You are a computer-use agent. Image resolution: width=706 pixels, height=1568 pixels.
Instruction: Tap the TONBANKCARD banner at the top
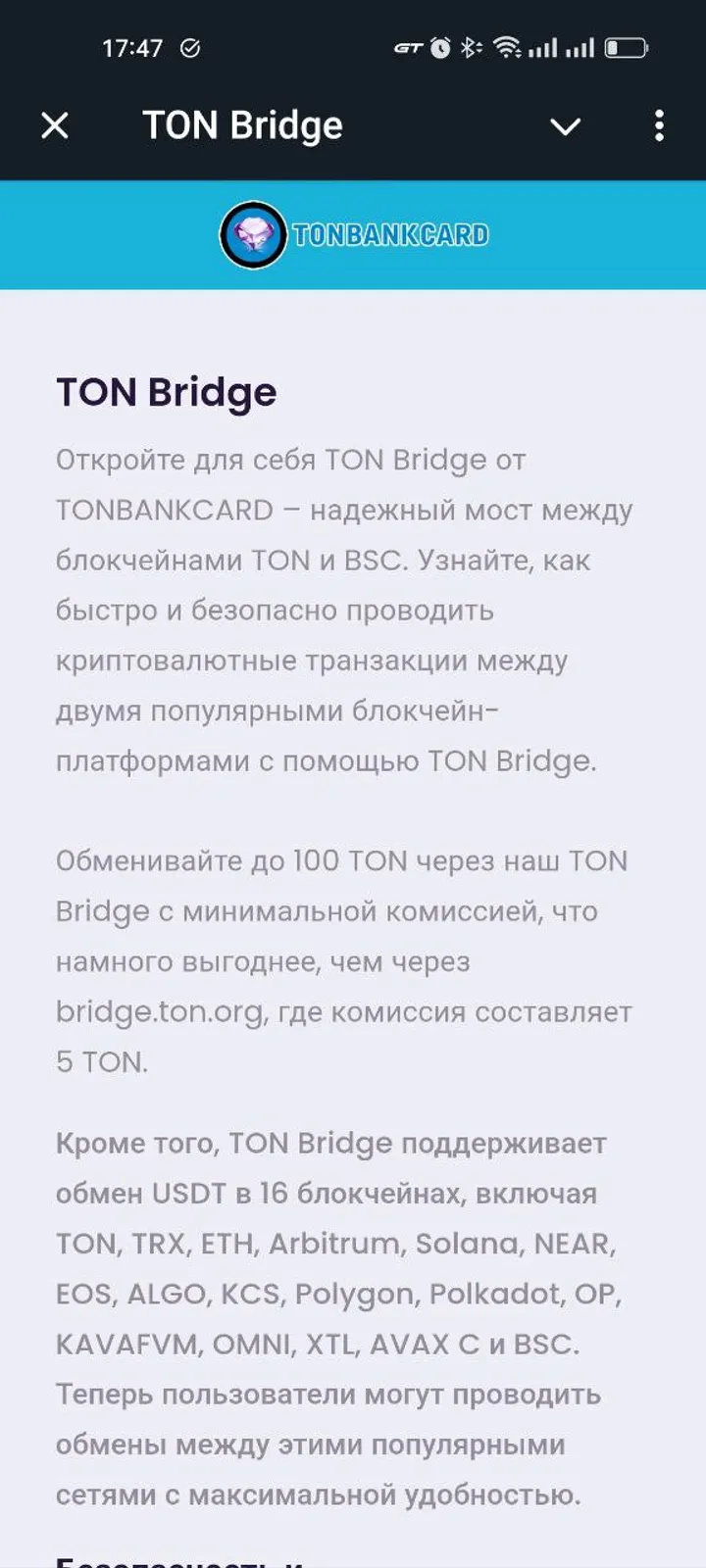click(353, 235)
